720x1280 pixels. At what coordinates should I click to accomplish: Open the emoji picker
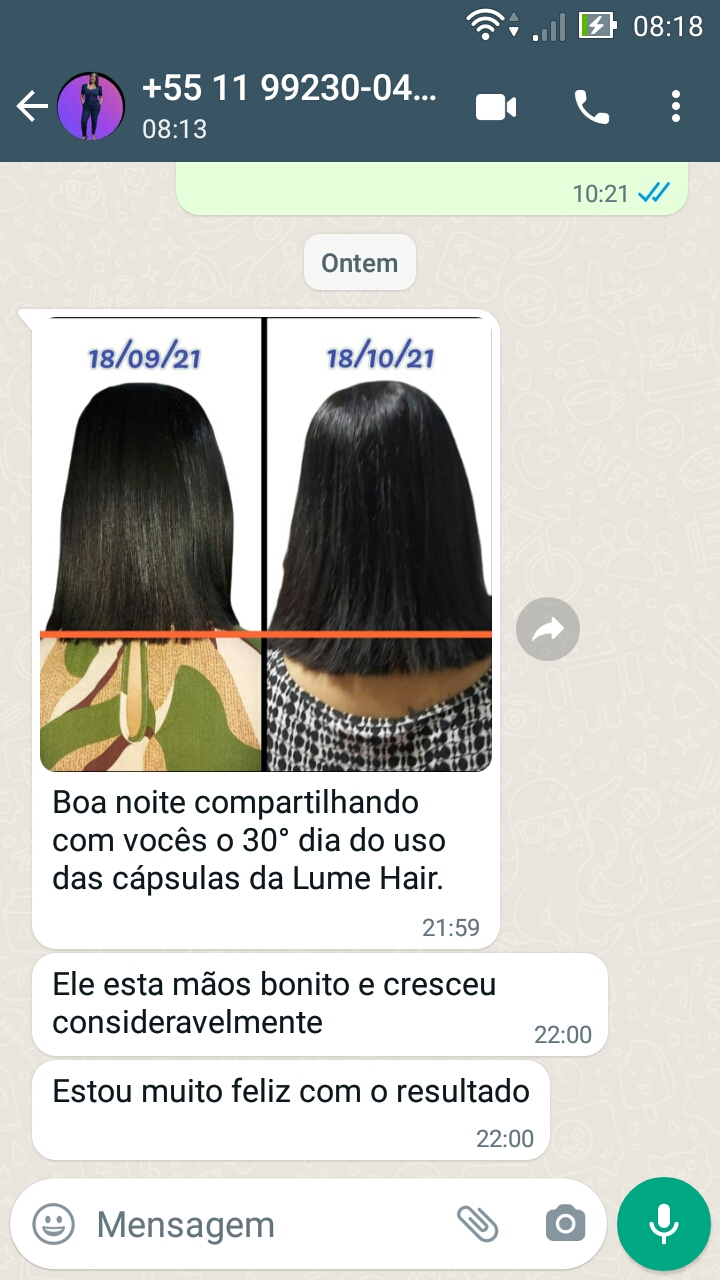click(53, 1224)
